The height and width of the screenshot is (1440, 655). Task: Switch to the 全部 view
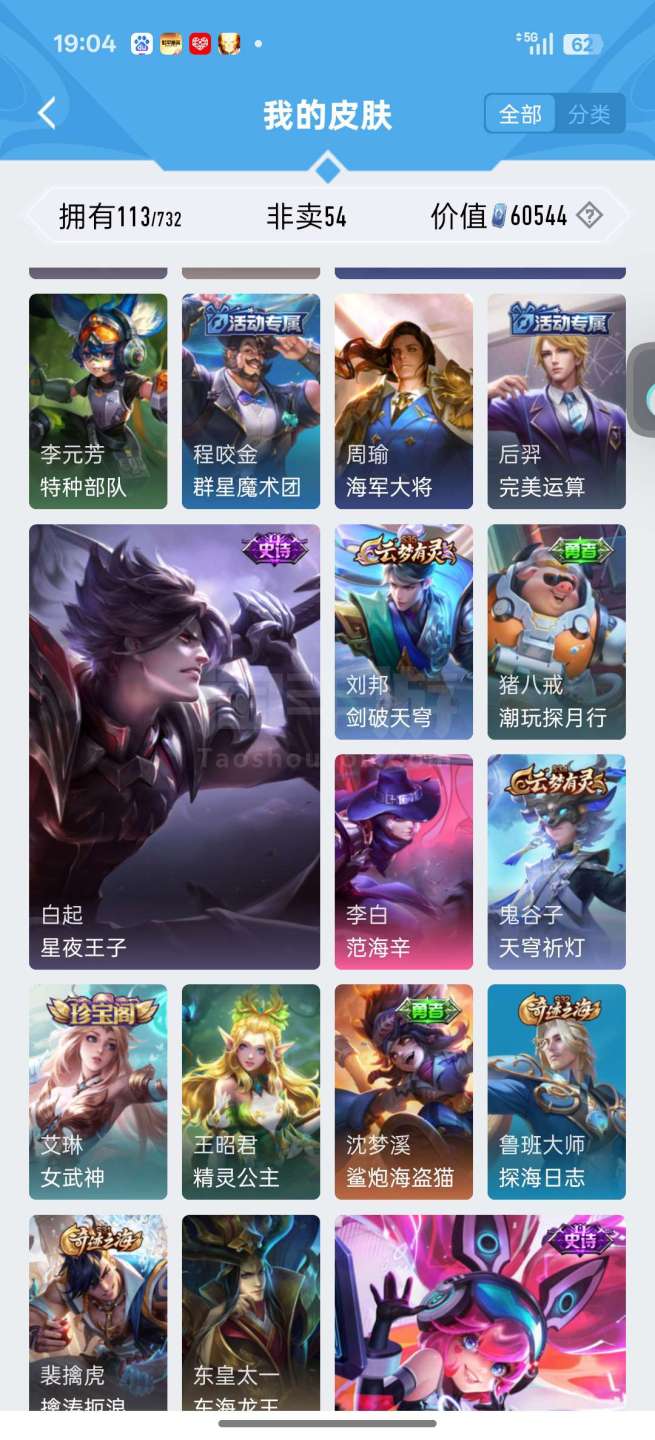click(520, 114)
